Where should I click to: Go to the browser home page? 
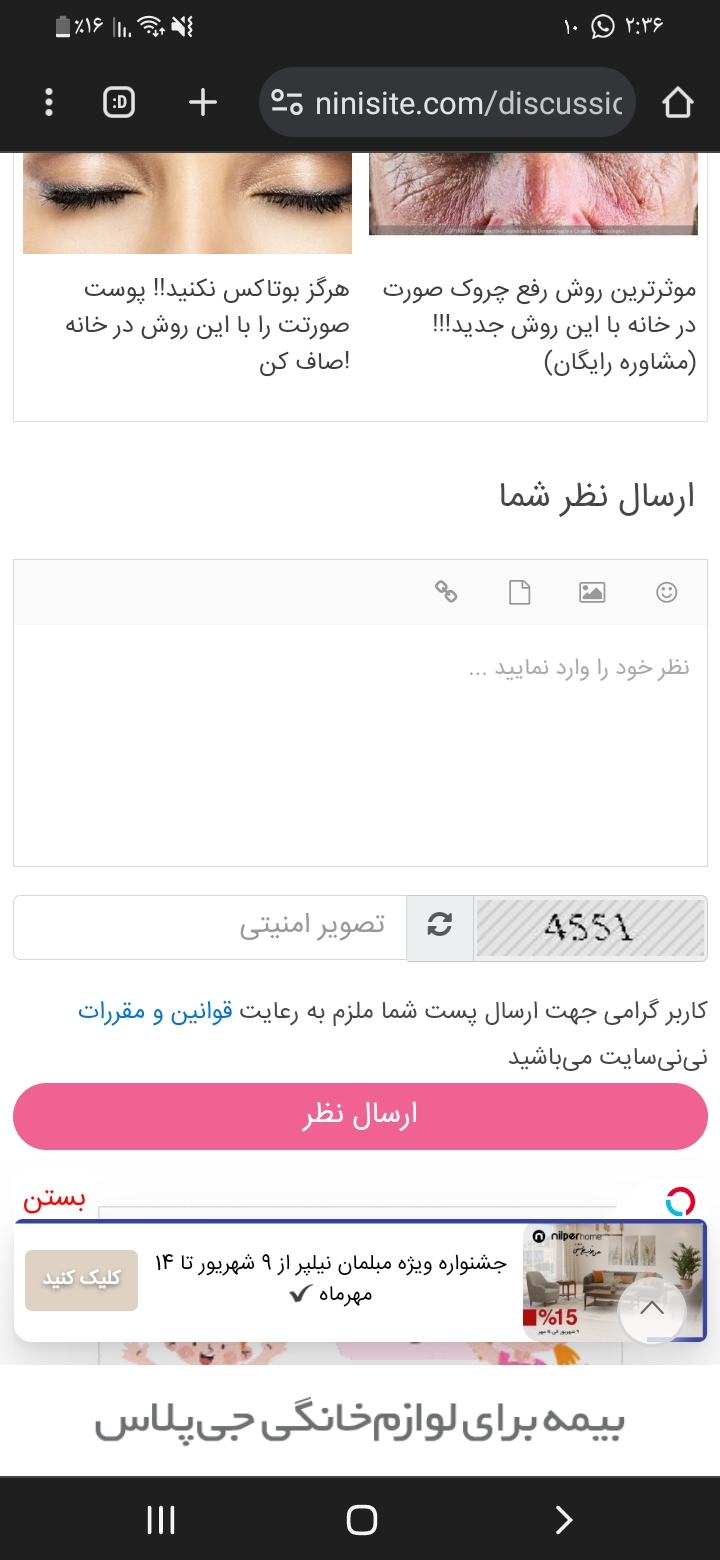click(x=677, y=102)
